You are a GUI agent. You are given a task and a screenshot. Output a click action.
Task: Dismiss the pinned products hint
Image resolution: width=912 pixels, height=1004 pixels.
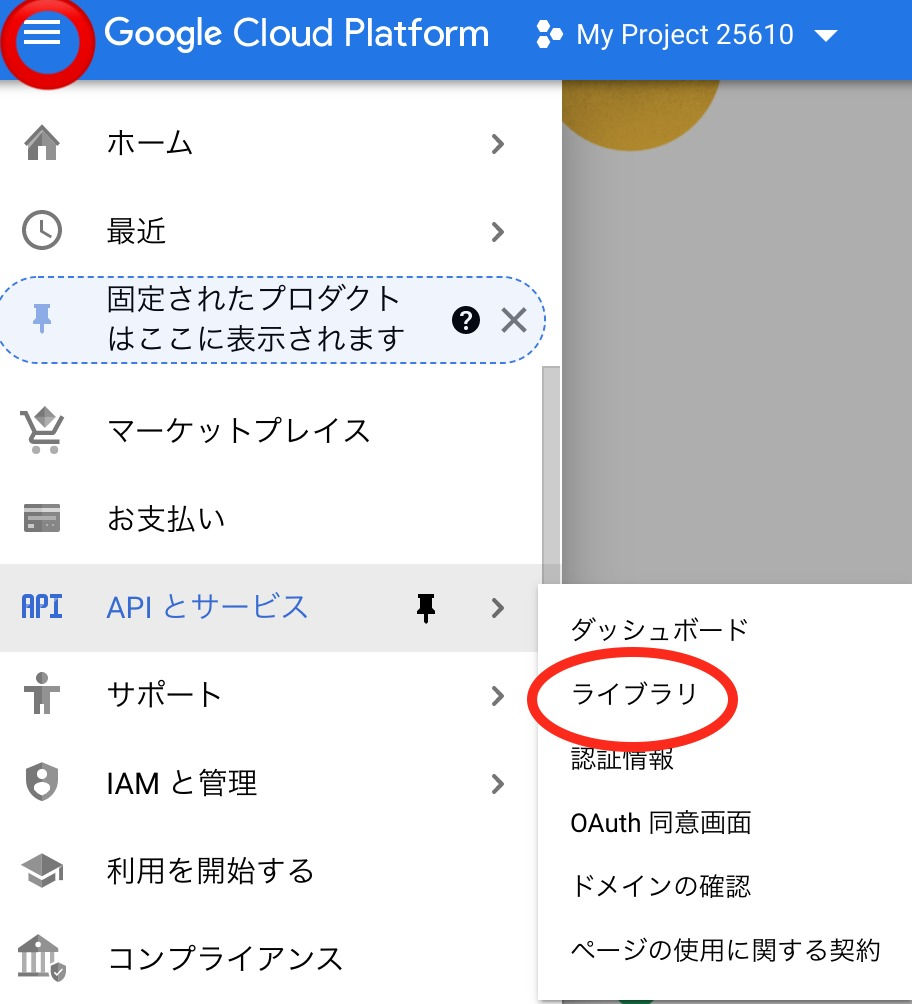click(x=513, y=321)
